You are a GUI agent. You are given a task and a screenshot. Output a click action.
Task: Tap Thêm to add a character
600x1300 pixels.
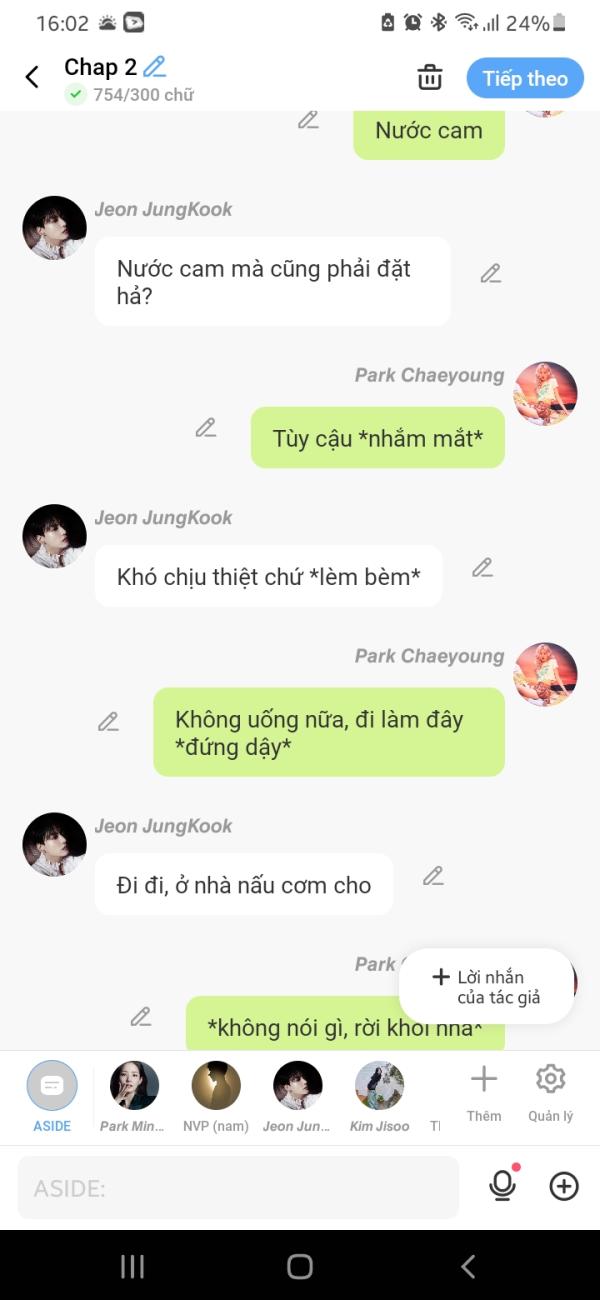click(484, 1094)
